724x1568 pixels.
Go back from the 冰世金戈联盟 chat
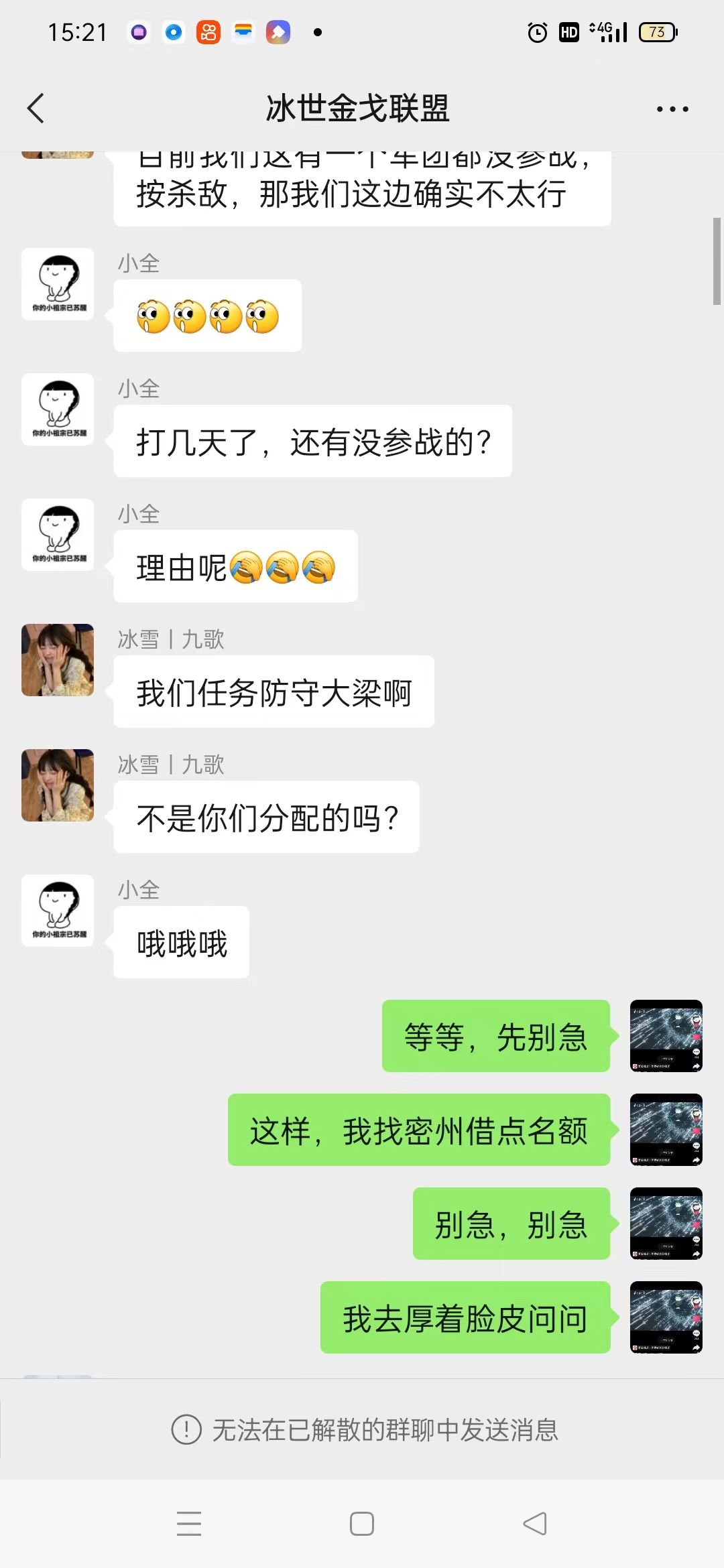[x=36, y=109]
